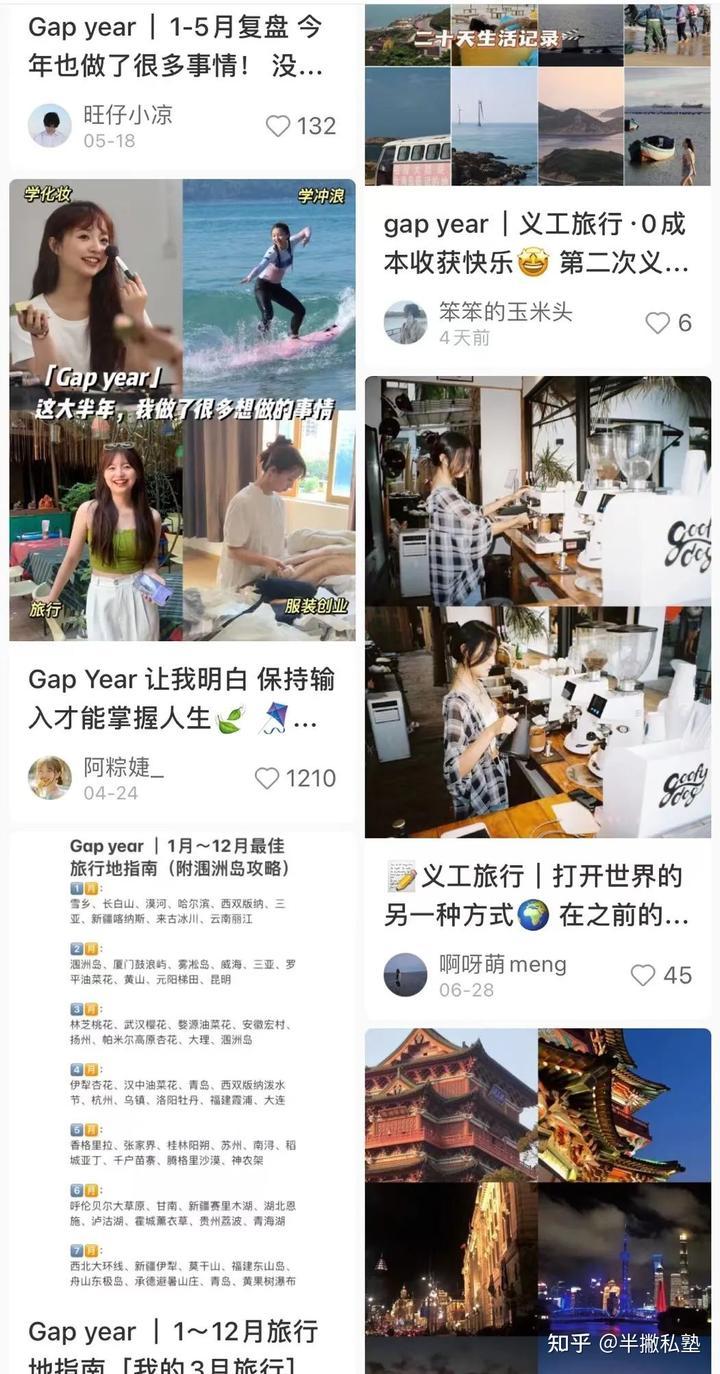Viewport: 720px width, 1374px height.
Task: View 啊呀萌meng's profile avatar
Action: click(x=405, y=975)
